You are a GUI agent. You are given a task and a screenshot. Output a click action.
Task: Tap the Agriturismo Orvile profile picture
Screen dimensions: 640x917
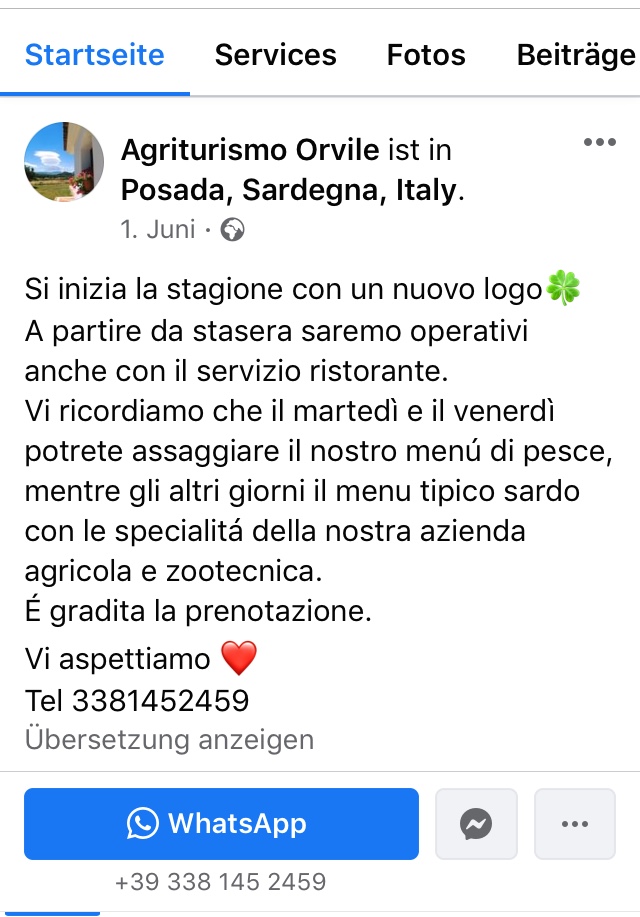(64, 163)
